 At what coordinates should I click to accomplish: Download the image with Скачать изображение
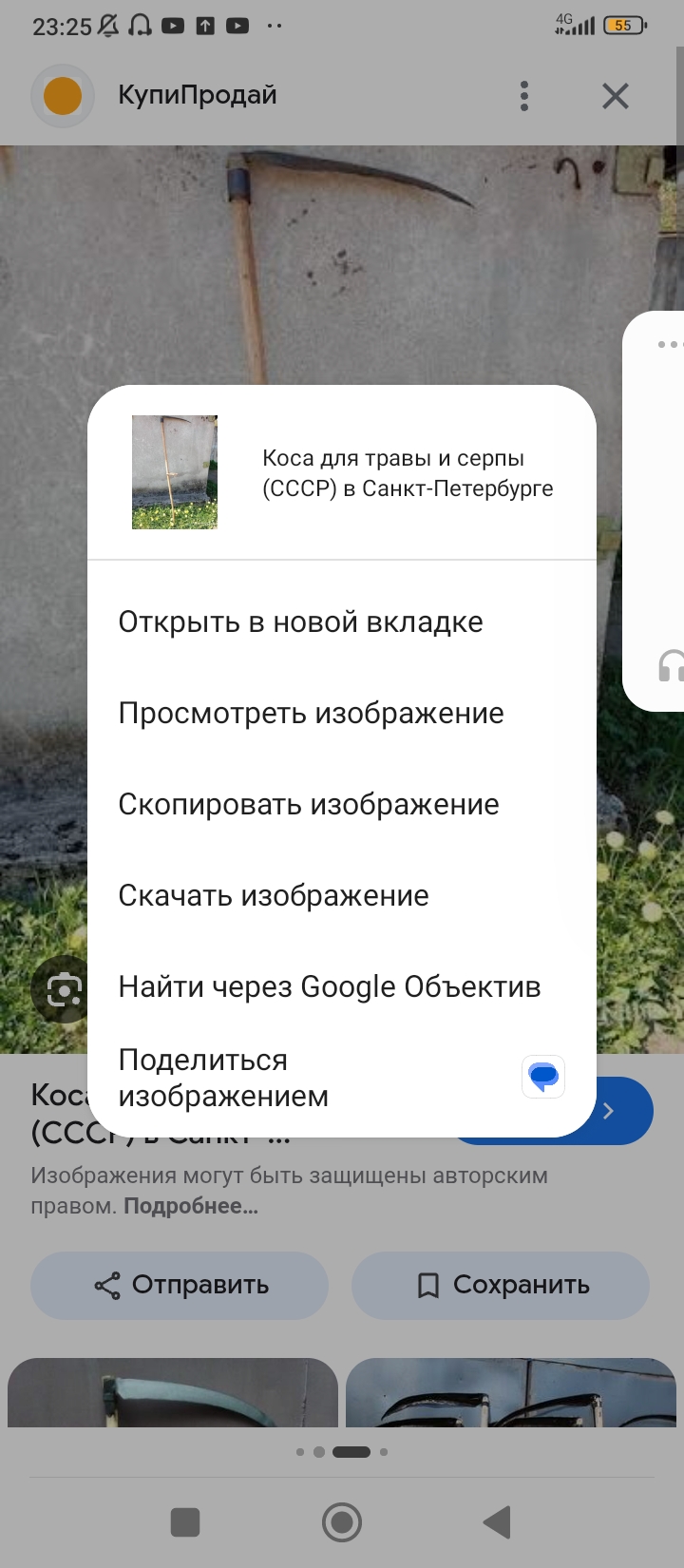(274, 896)
